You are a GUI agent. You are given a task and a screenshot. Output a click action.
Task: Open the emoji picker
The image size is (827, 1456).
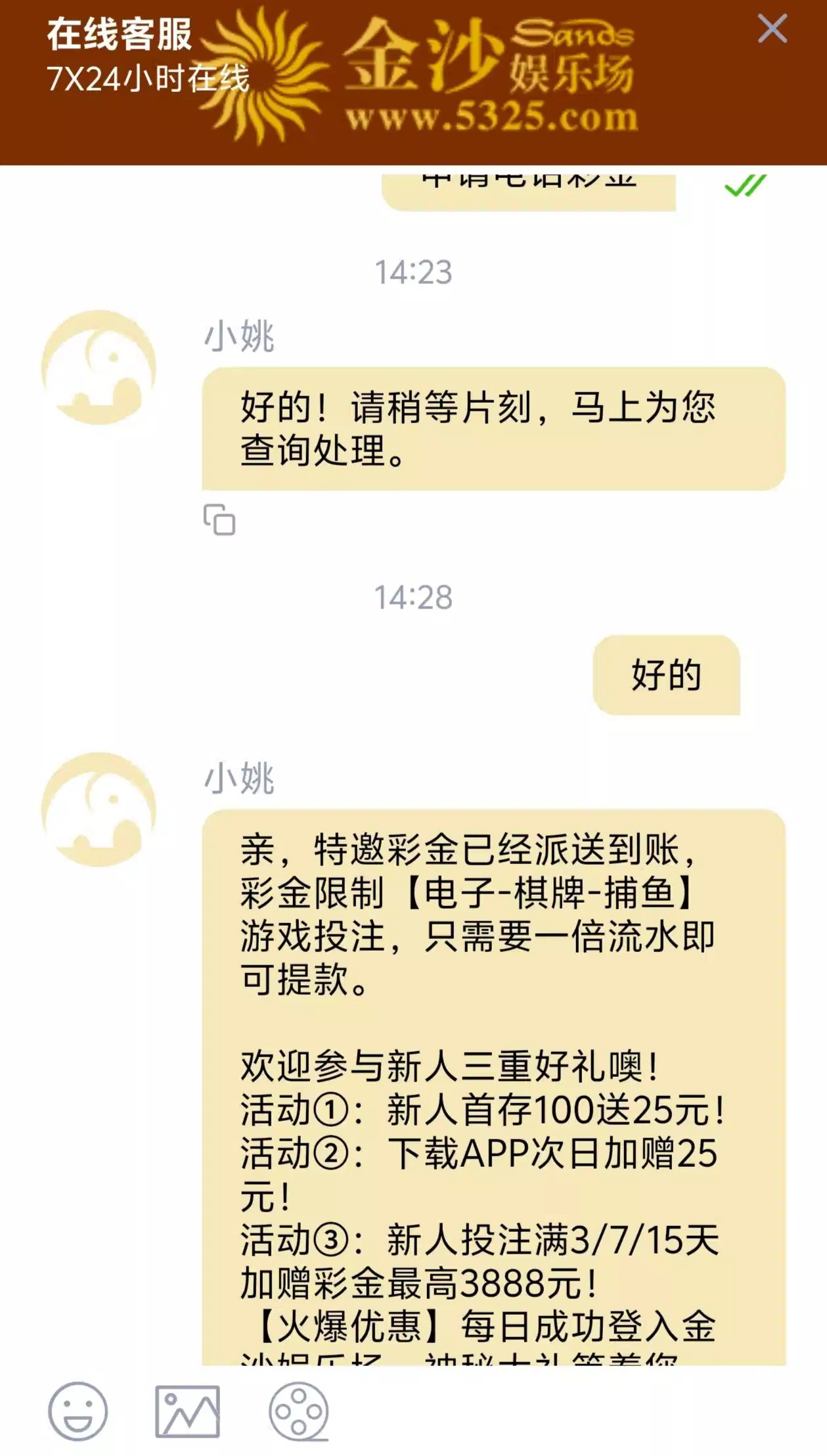[78, 1411]
